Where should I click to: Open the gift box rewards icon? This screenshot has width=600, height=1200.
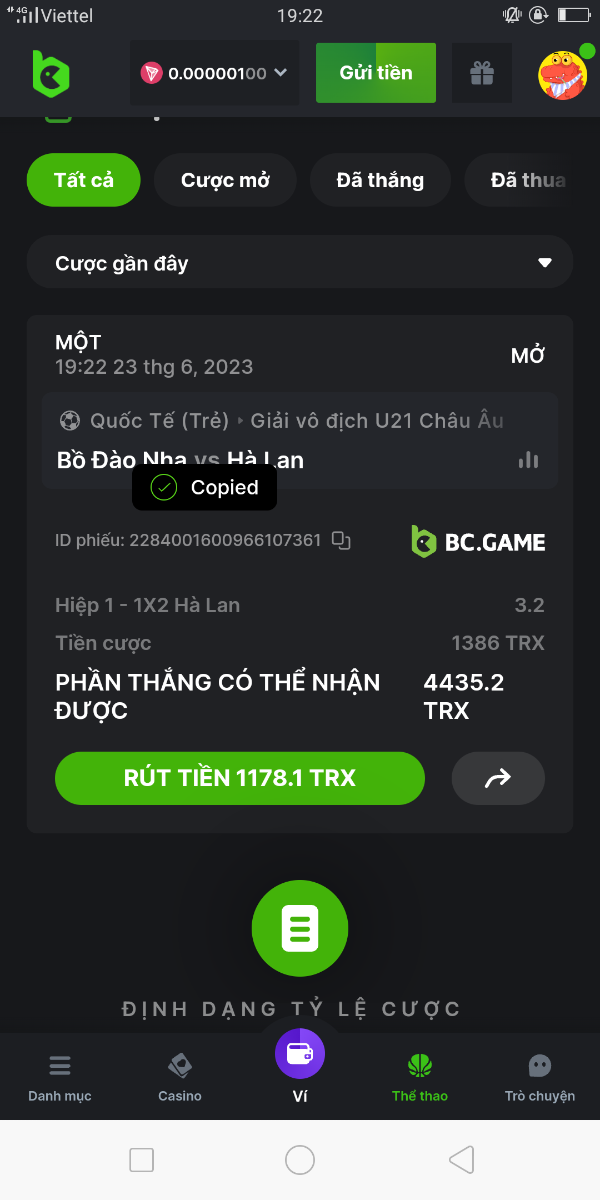pos(482,73)
